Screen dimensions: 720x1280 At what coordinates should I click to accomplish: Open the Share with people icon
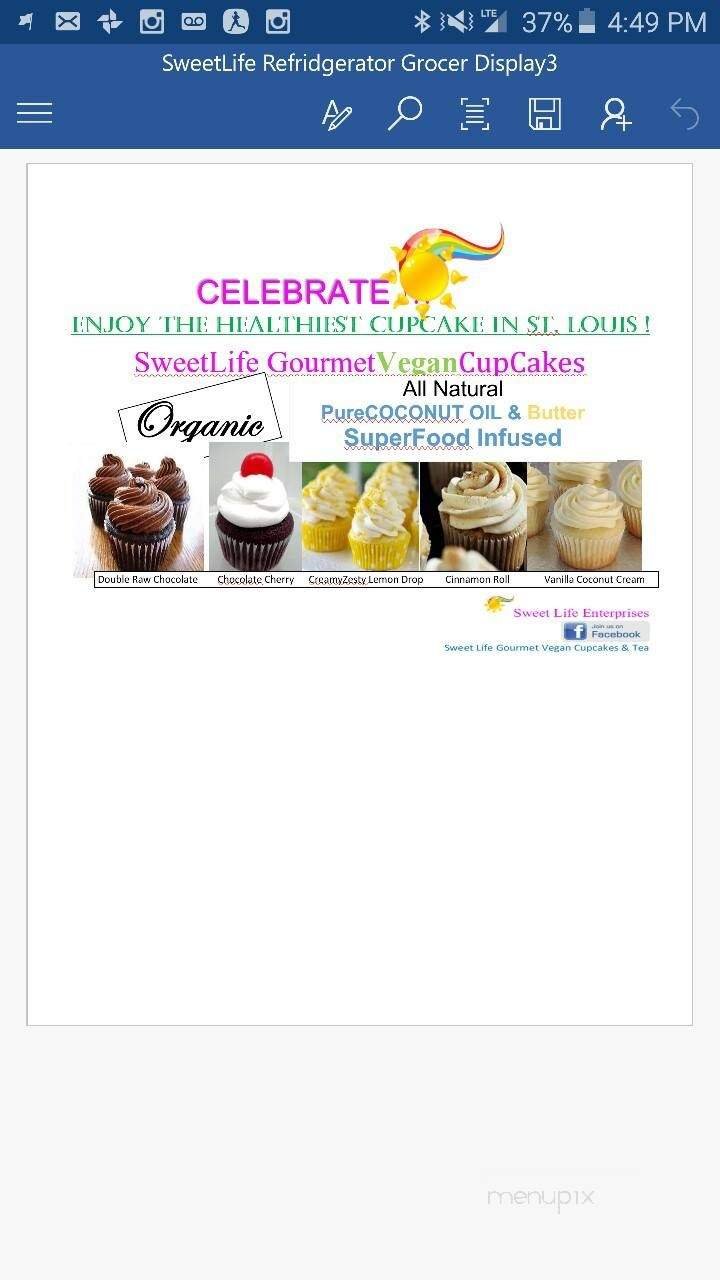pos(615,113)
